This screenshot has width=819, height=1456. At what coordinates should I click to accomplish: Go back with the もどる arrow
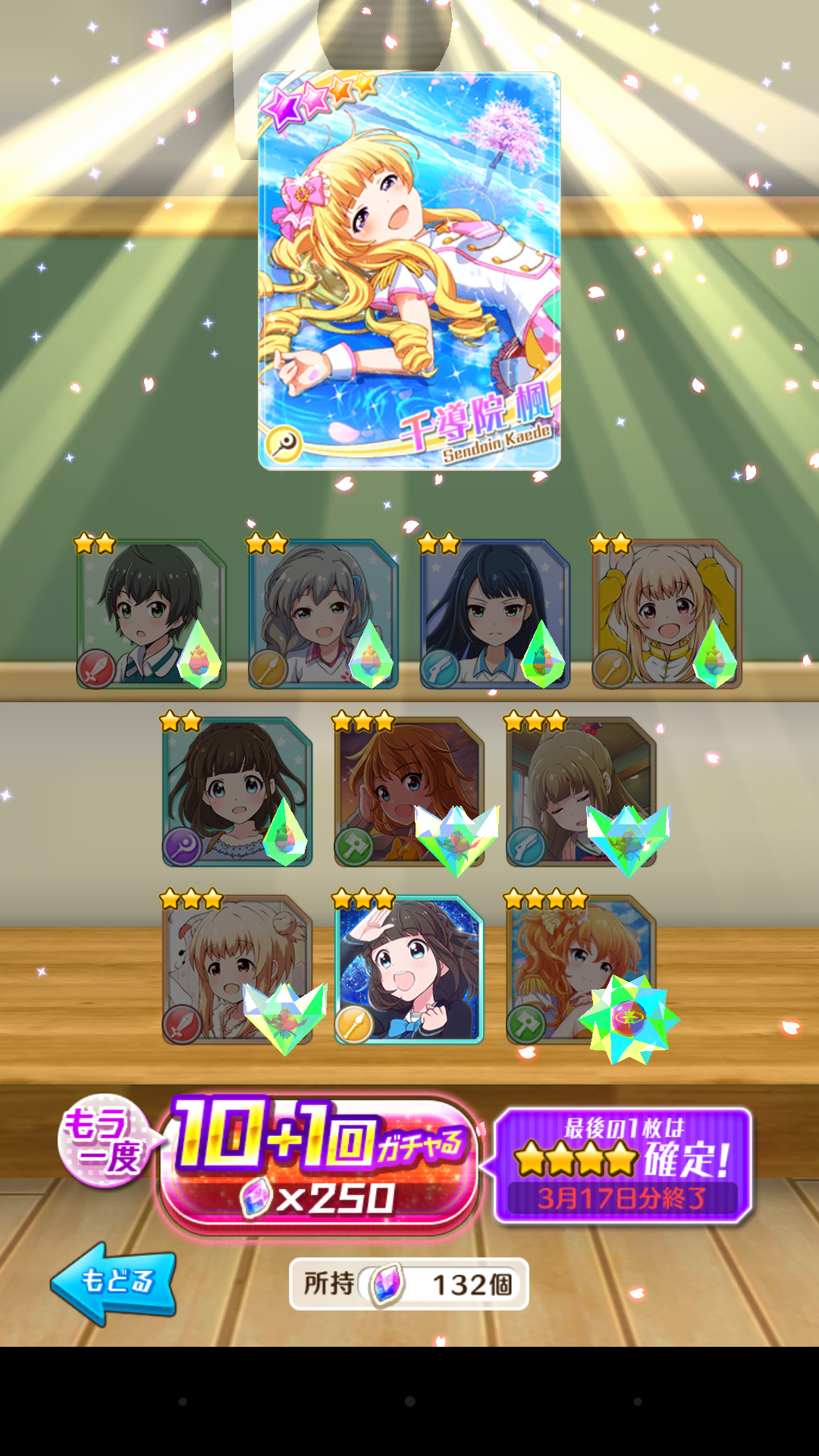[114, 1282]
